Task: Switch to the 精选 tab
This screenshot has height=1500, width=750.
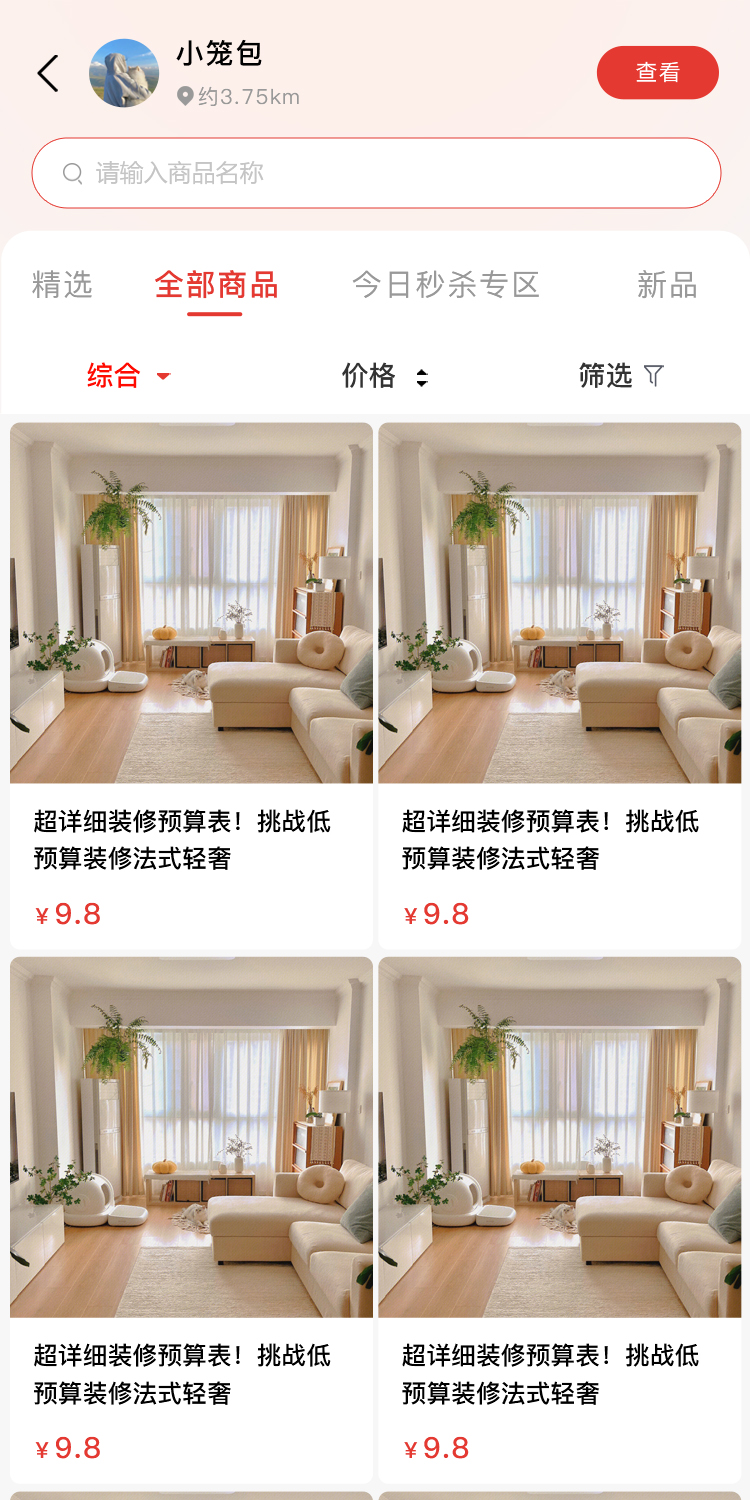Action: coord(62,285)
